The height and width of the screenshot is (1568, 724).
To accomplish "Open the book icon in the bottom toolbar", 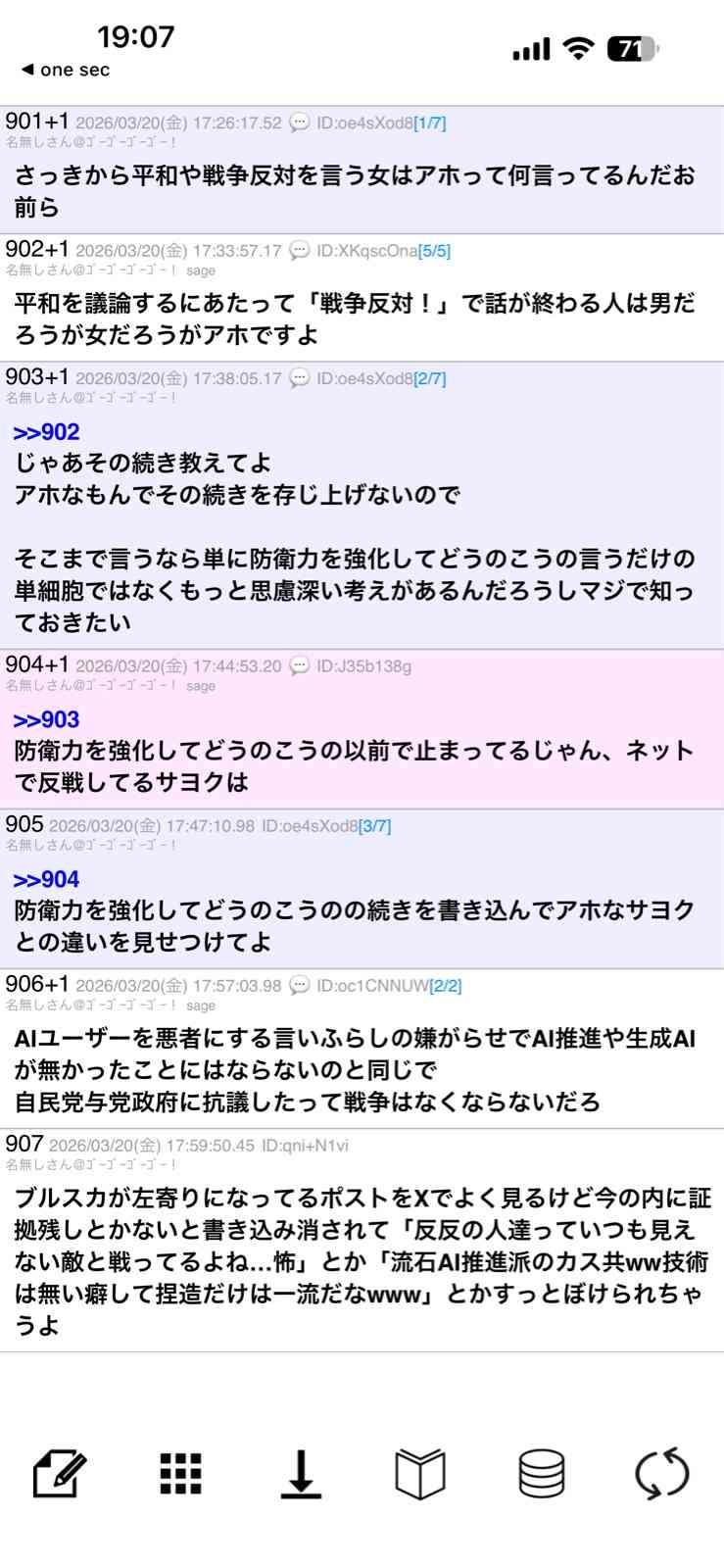I will (x=420, y=1473).
